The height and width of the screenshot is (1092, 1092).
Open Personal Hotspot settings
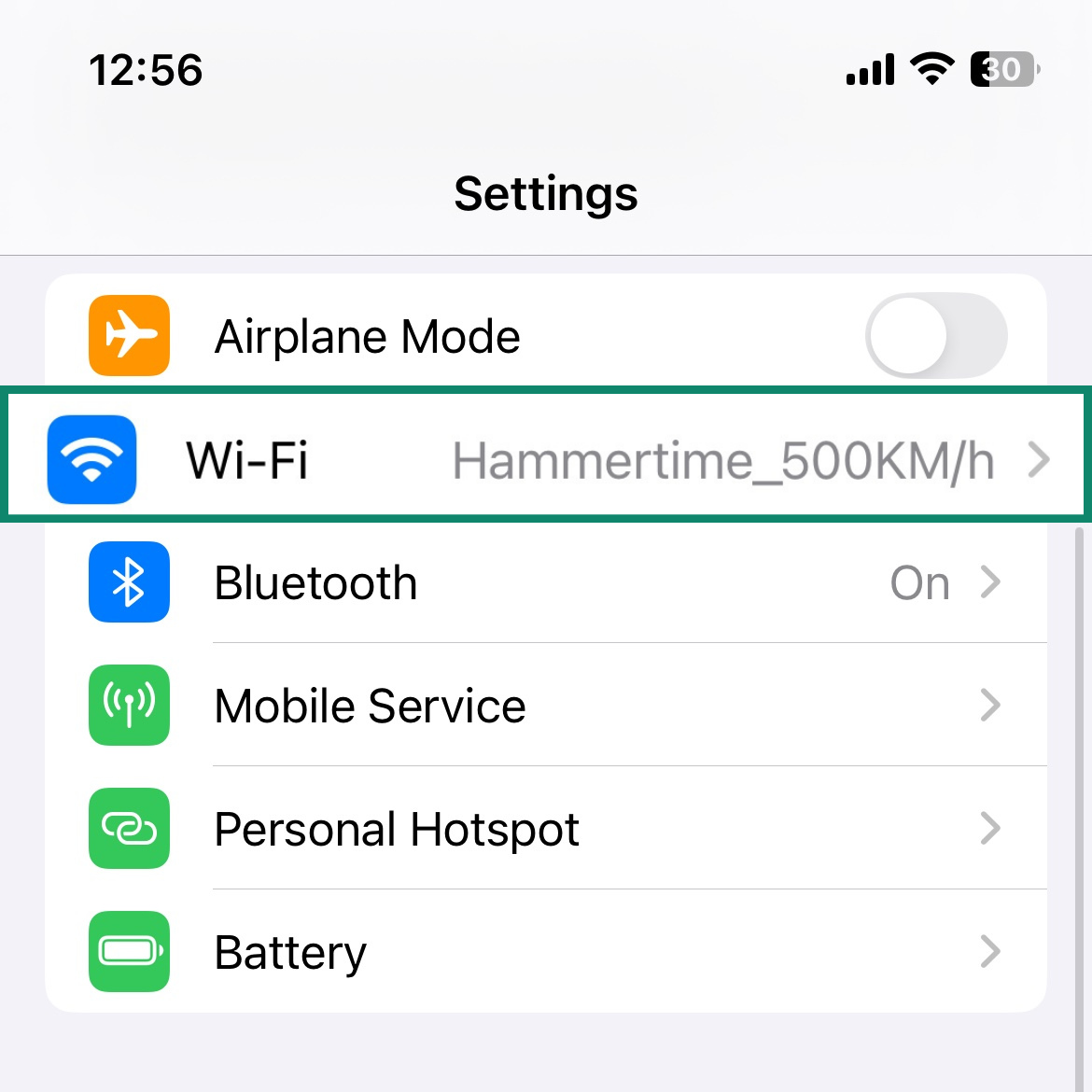click(546, 829)
